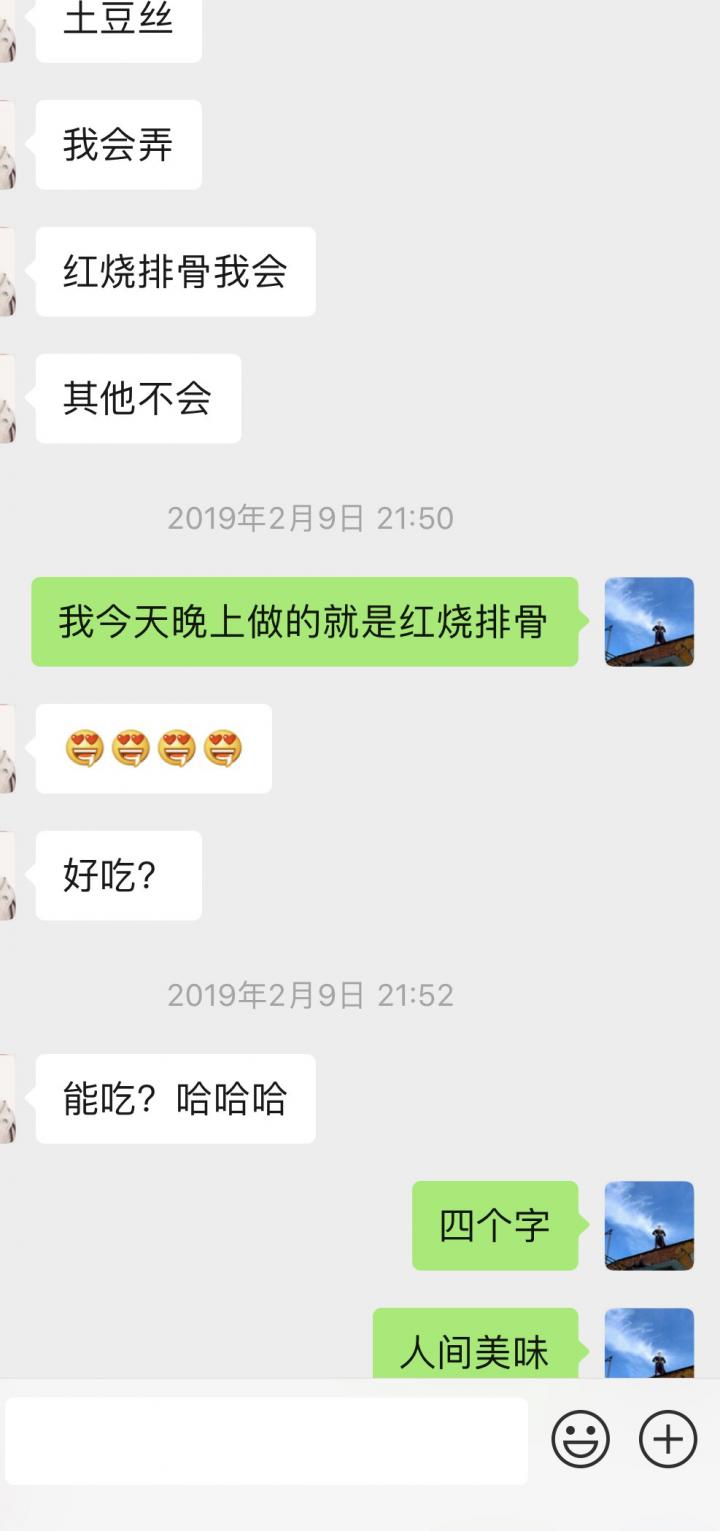Select the '好吃?' message bubble
Viewport: 720px width, 1531px height.
click(x=117, y=875)
